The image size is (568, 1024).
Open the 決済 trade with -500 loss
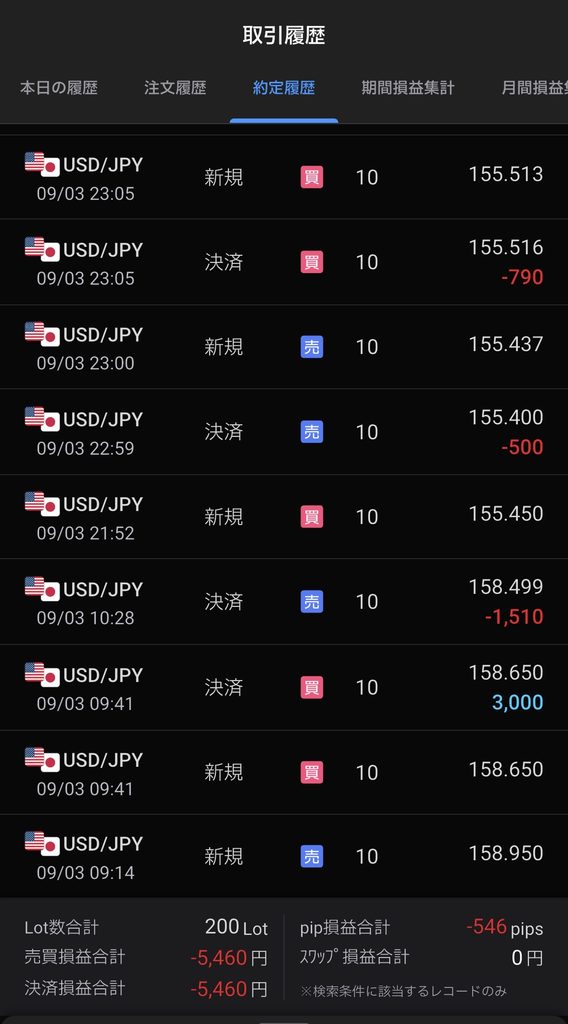[x=284, y=432]
